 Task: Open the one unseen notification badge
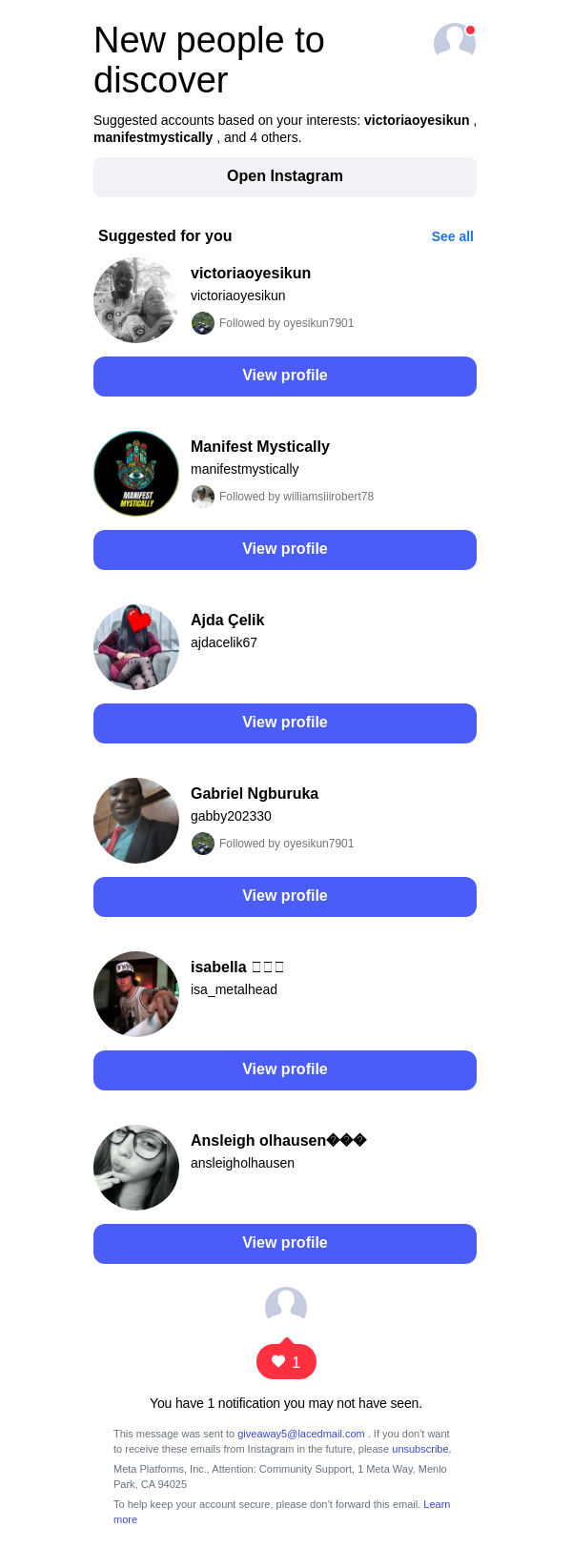286,1362
